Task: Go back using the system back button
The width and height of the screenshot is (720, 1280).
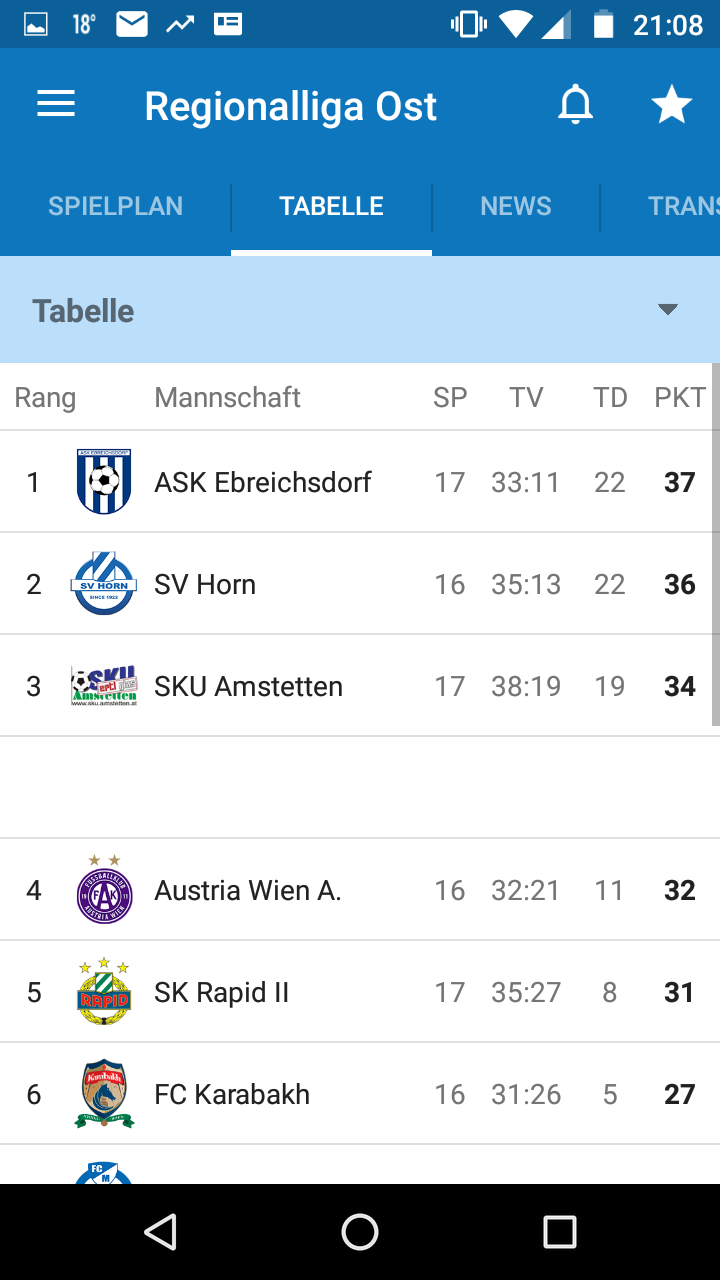Action: 161,1232
